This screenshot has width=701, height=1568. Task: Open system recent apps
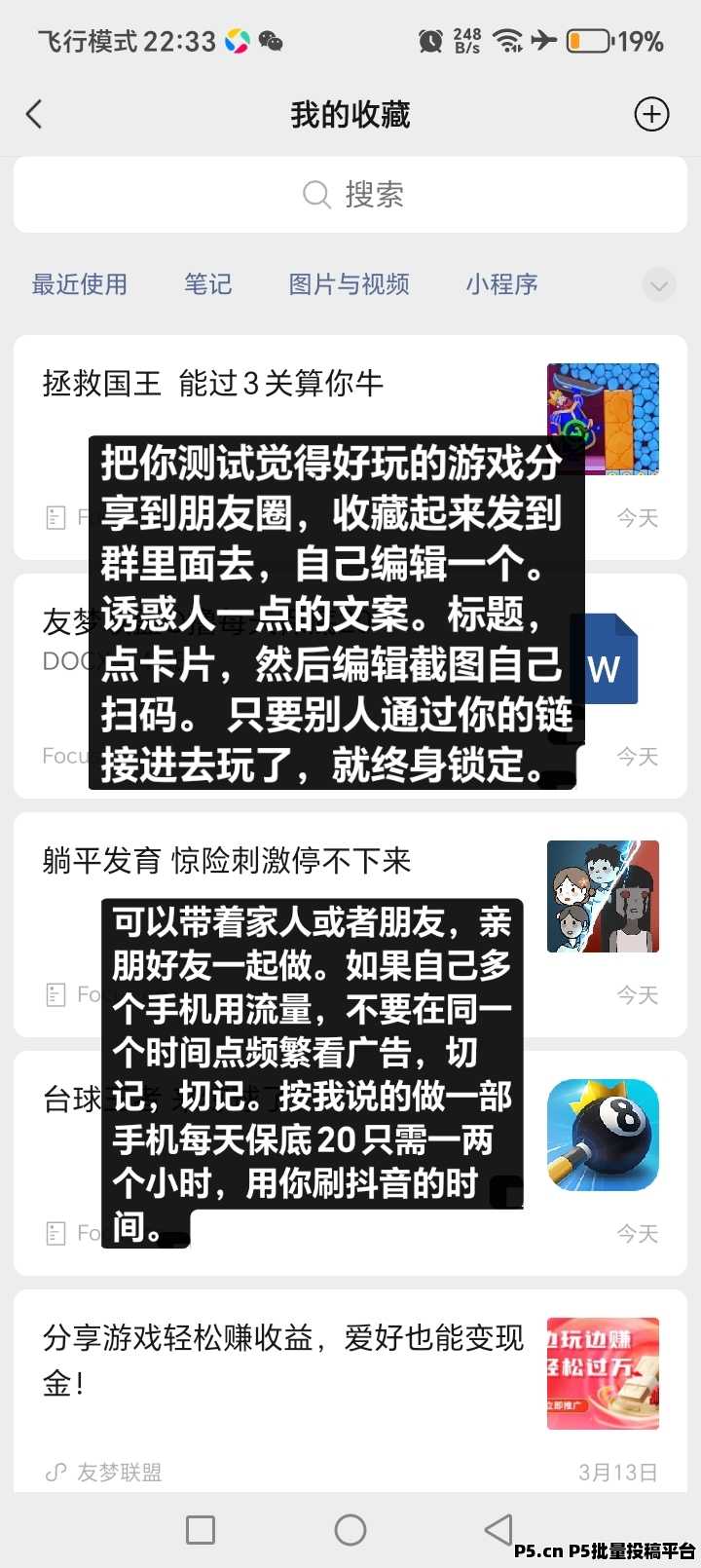tap(201, 1530)
